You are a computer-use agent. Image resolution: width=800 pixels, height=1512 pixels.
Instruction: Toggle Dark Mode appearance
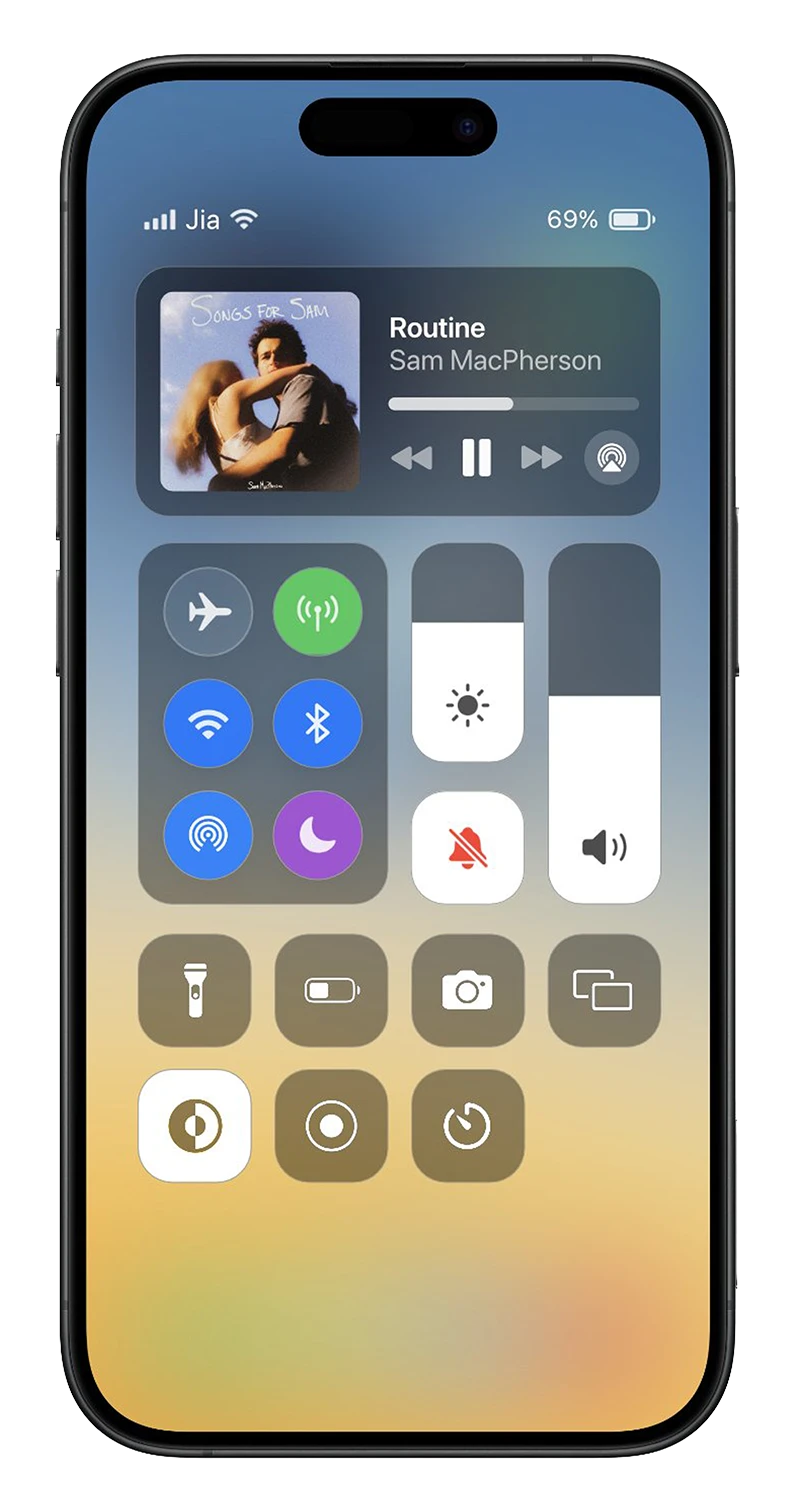196,1124
